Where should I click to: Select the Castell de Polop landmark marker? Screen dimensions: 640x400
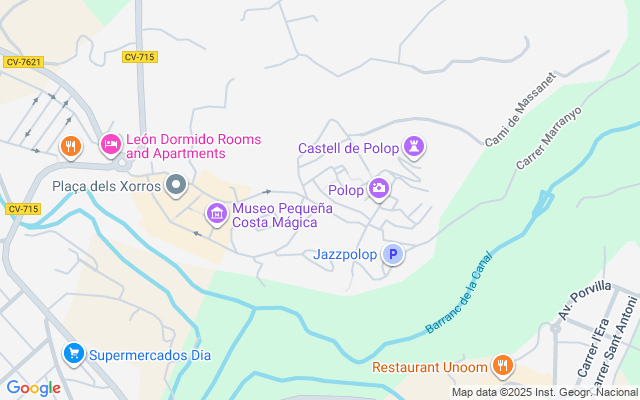click(414, 148)
